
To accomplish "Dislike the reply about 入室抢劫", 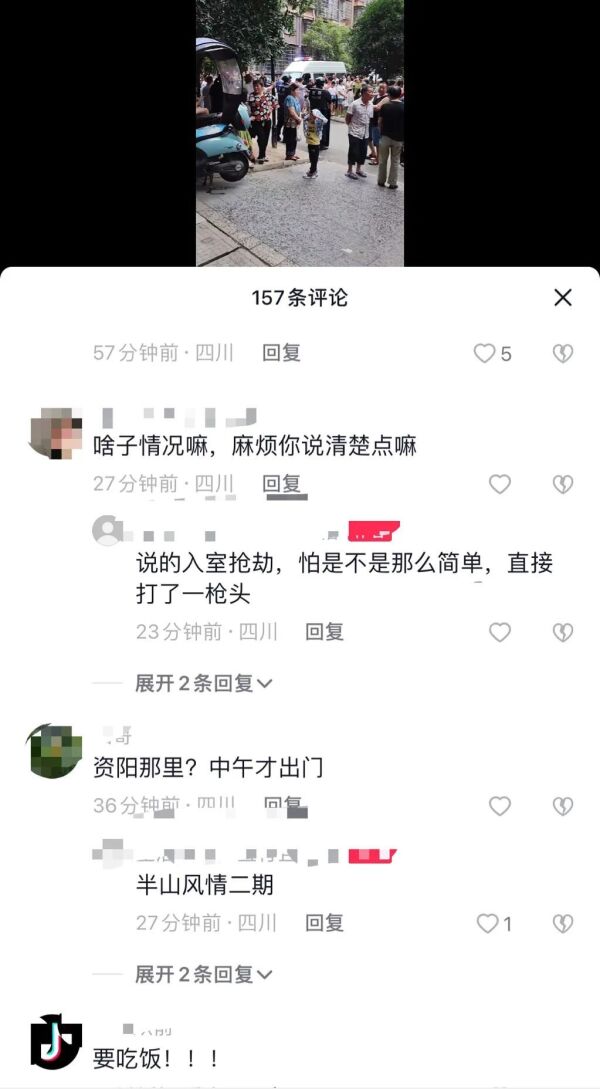I will coord(563,632).
